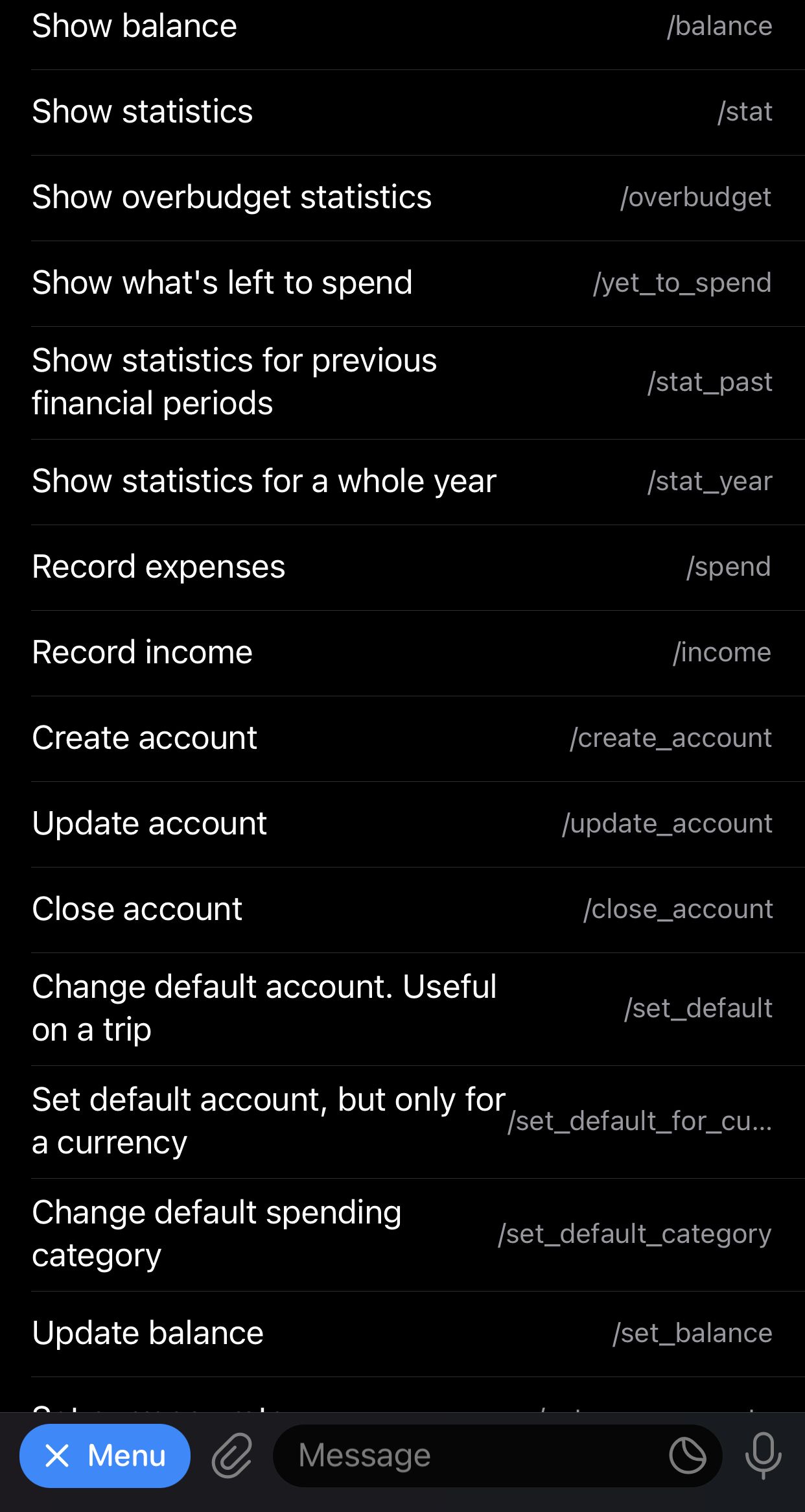
Task: Select Update account from the list
Action: (x=402, y=823)
